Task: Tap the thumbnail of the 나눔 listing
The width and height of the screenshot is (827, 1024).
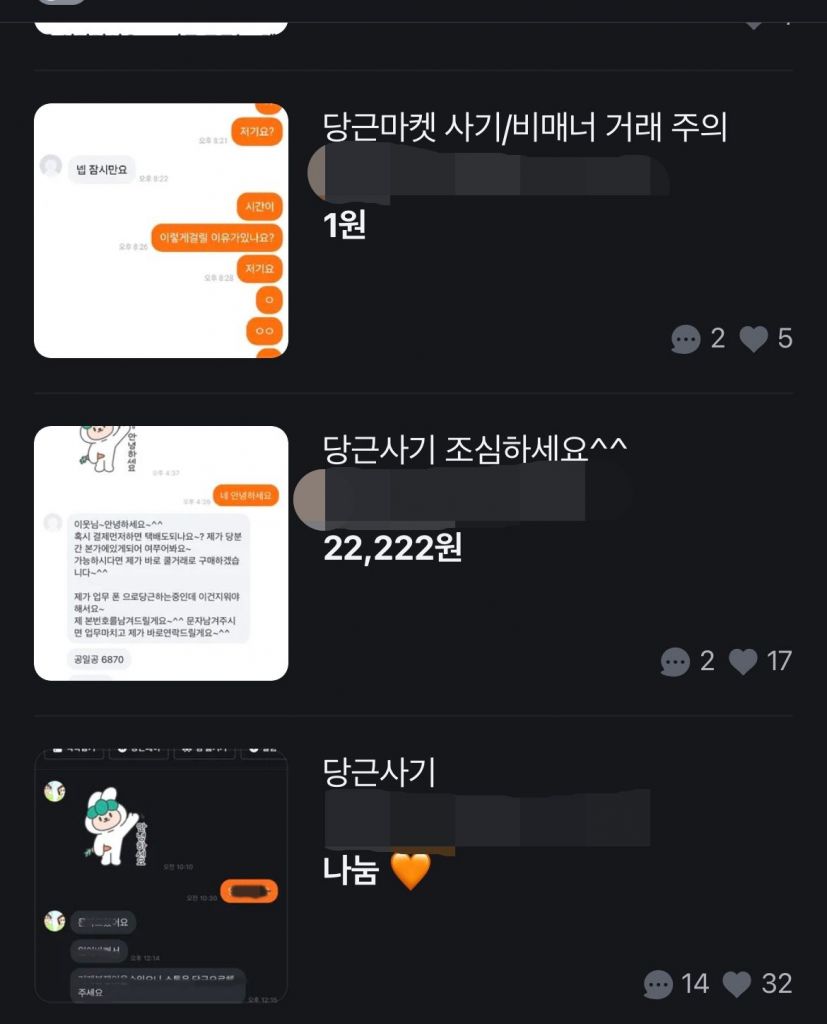Action: (x=161, y=875)
